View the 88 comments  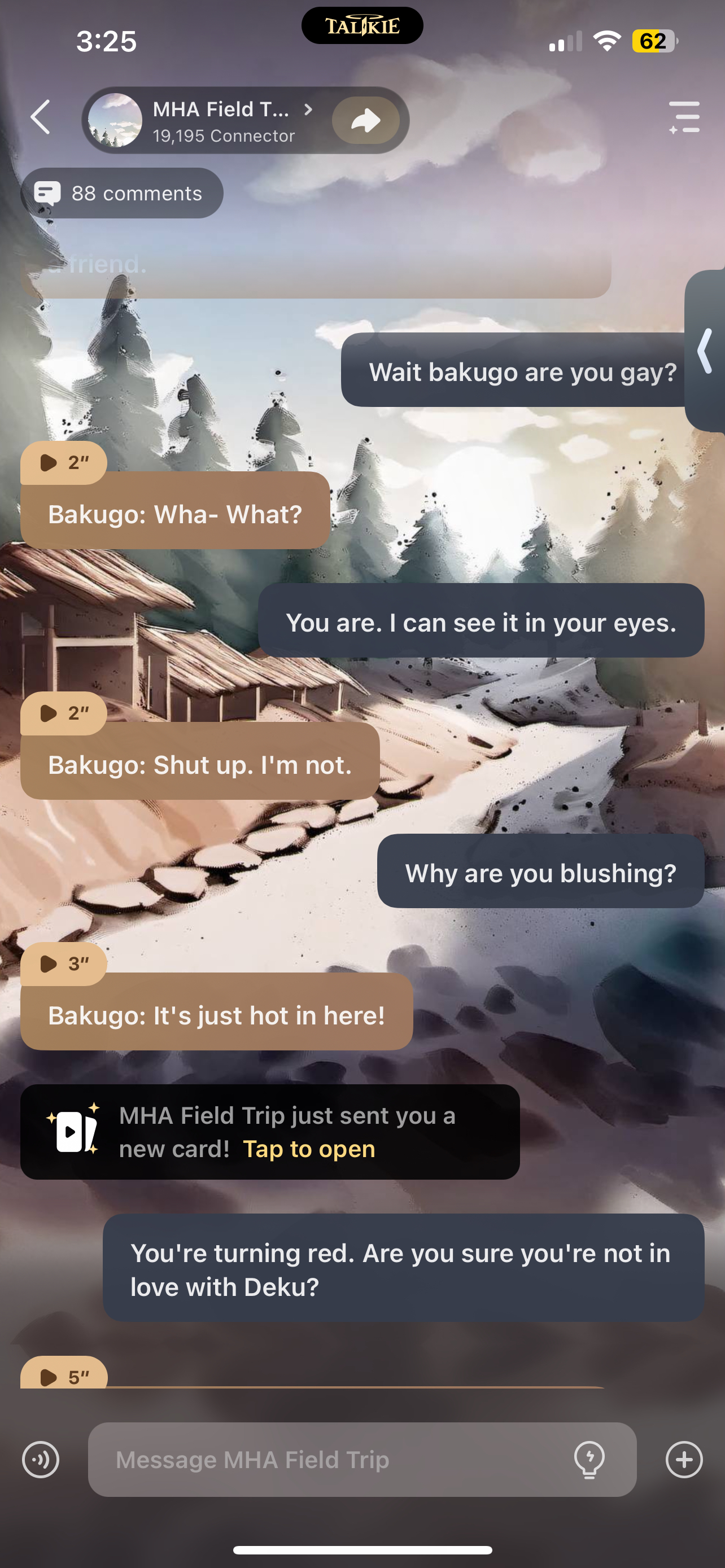pyautogui.click(x=123, y=194)
